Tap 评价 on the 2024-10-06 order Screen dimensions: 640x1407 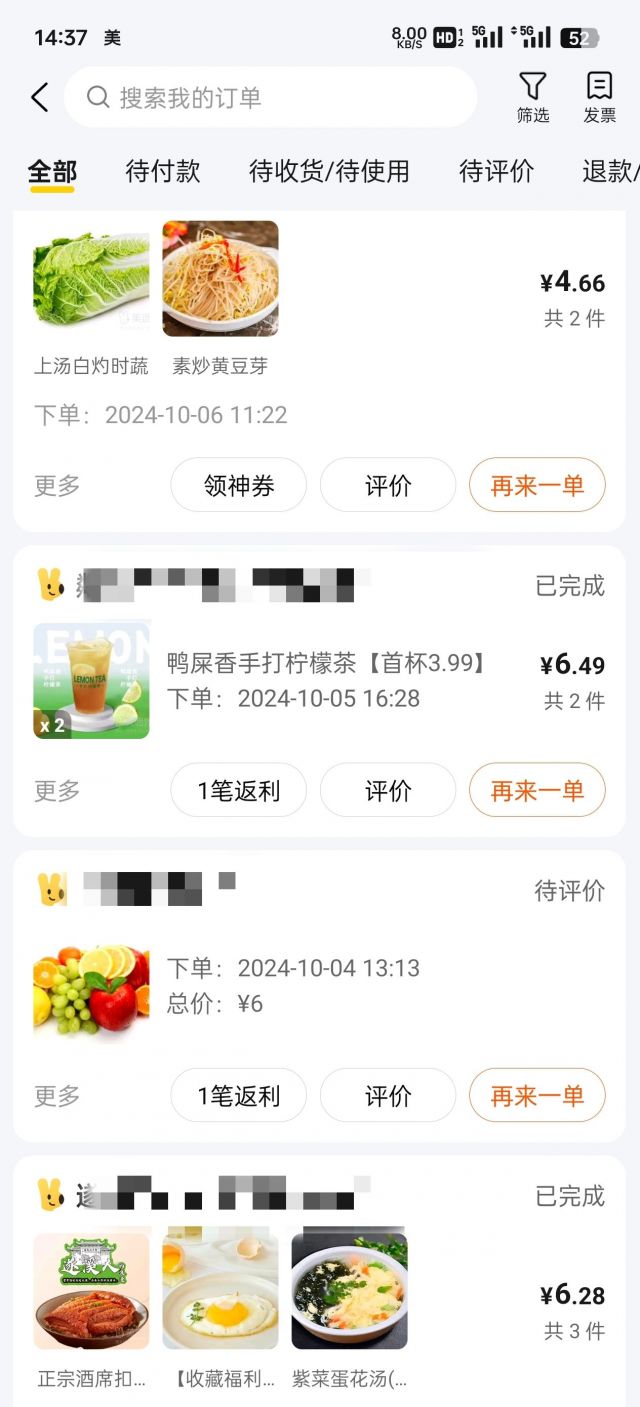pyautogui.click(x=388, y=485)
